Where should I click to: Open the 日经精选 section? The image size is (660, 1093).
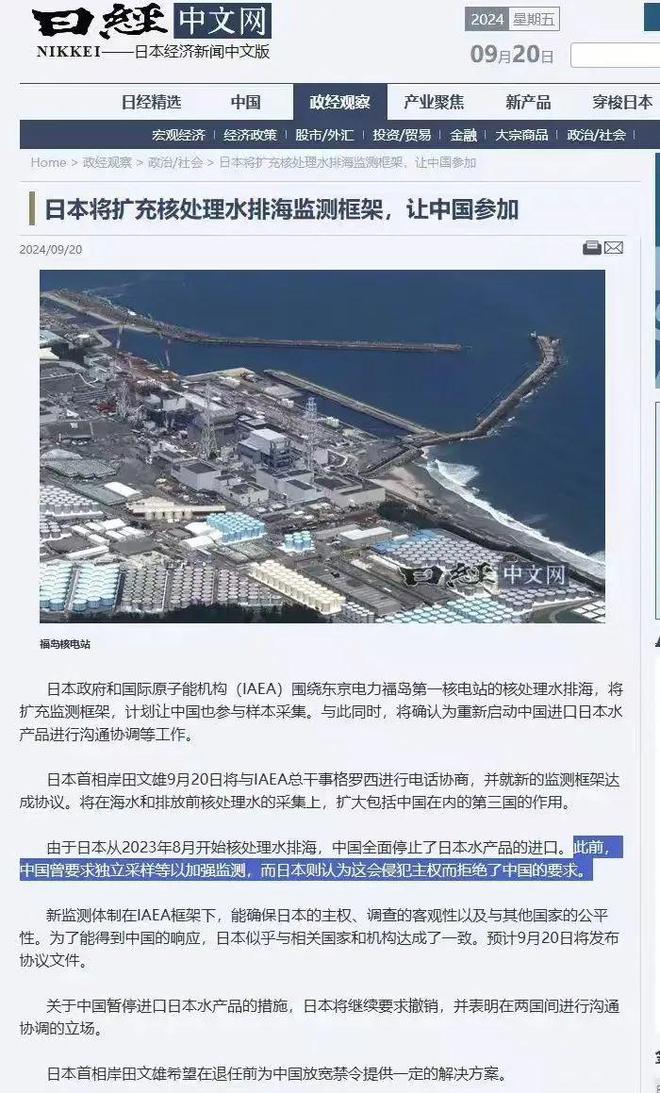point(151,102)
